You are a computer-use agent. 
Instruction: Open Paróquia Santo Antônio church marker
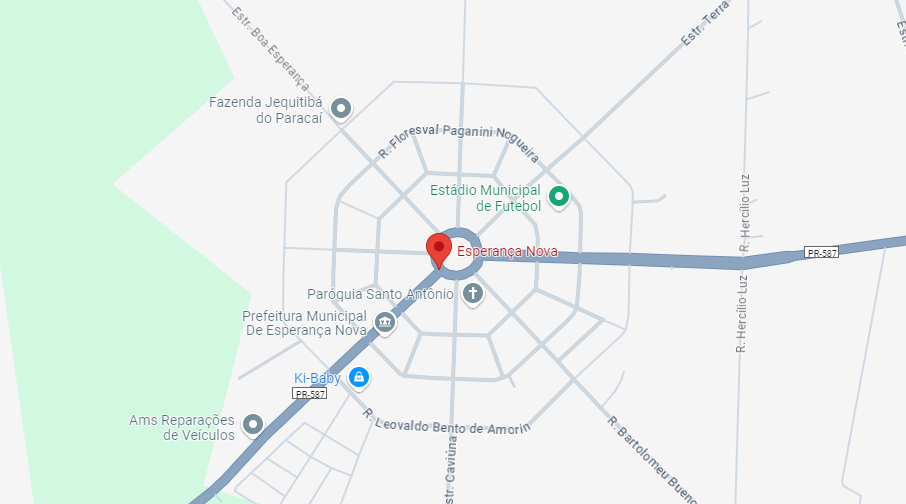pos(472,294)
